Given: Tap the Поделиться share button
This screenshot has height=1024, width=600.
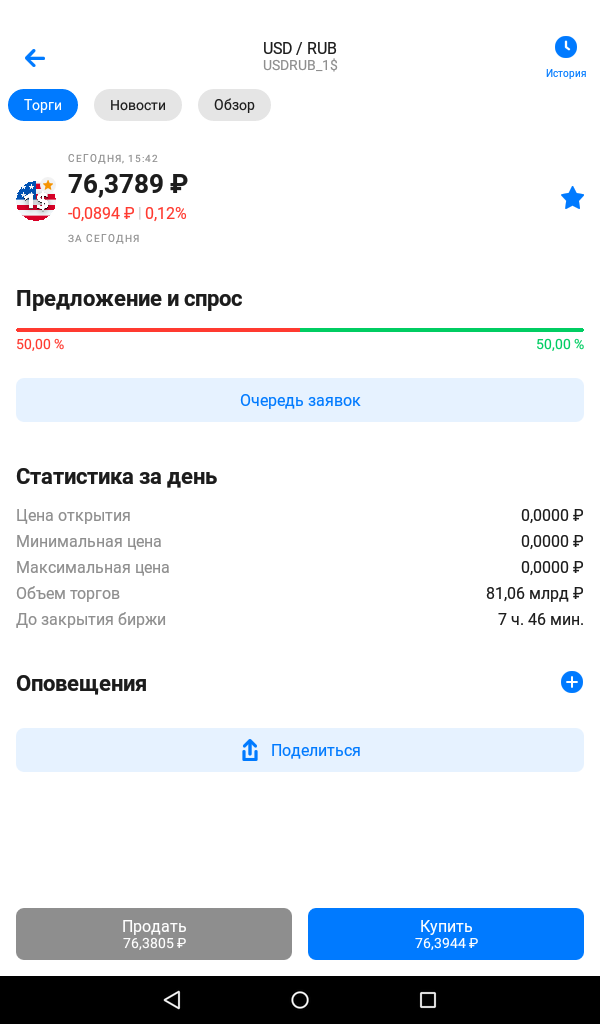Looking at the screenshot, I should click(300, 750).
